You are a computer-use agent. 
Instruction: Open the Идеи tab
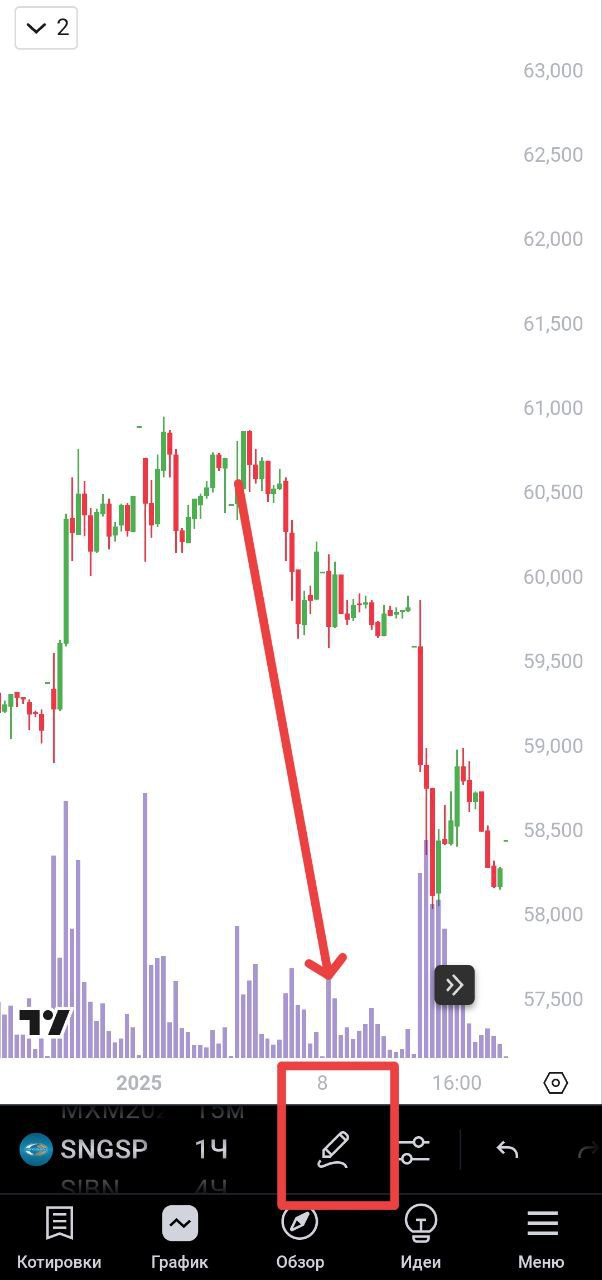(421, 1237)
